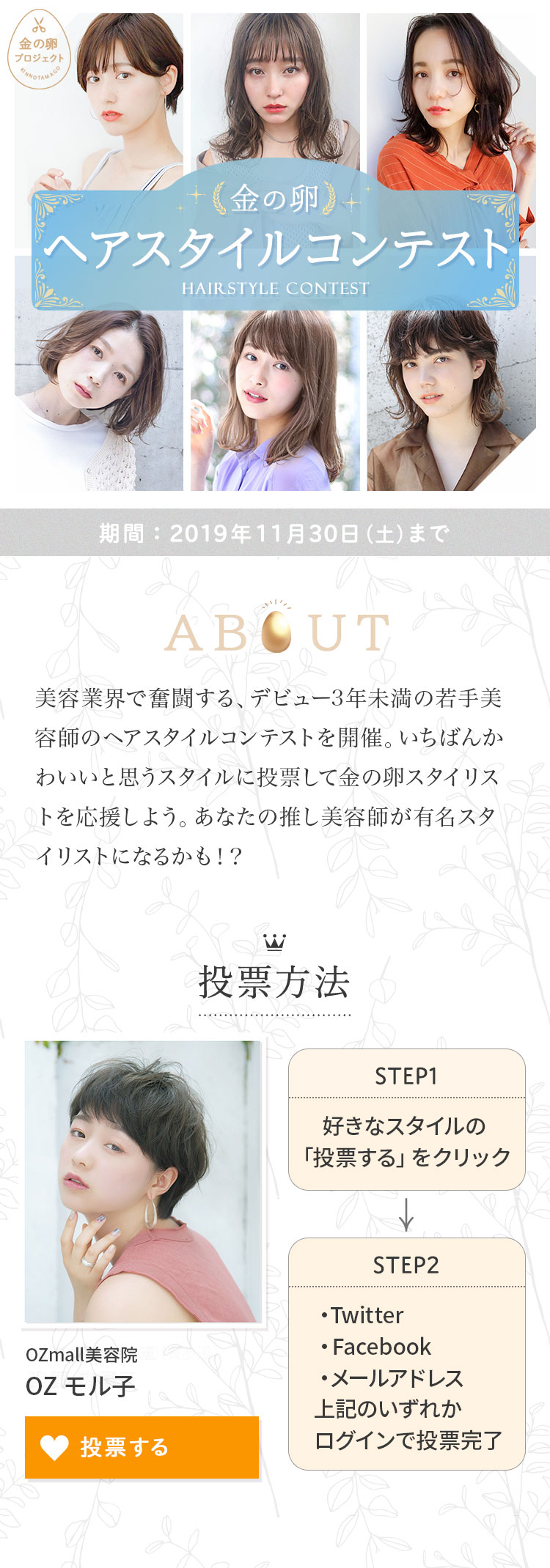Select the OZmall美容院 stylist photo

(144, 1180)
